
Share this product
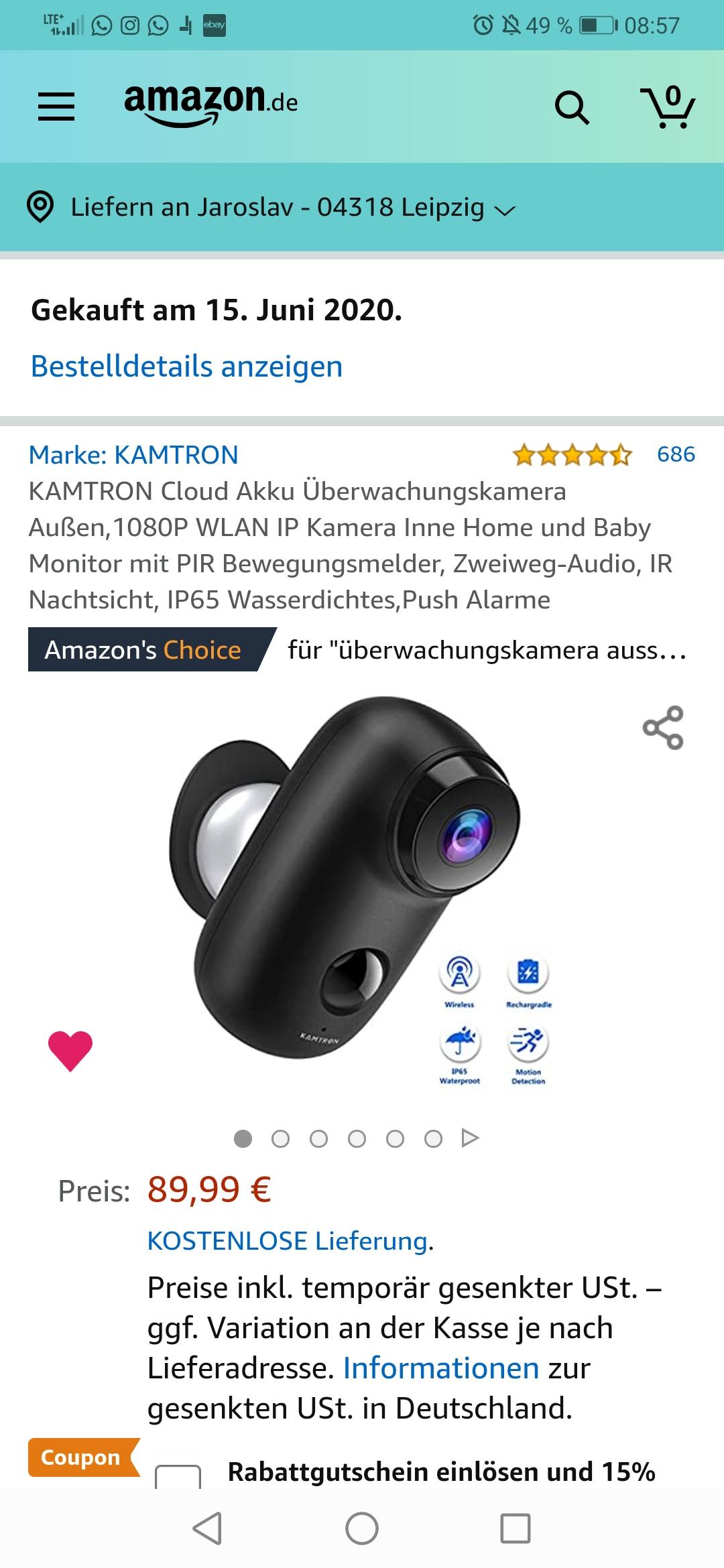pyautogui.click(x=663, y=728)
